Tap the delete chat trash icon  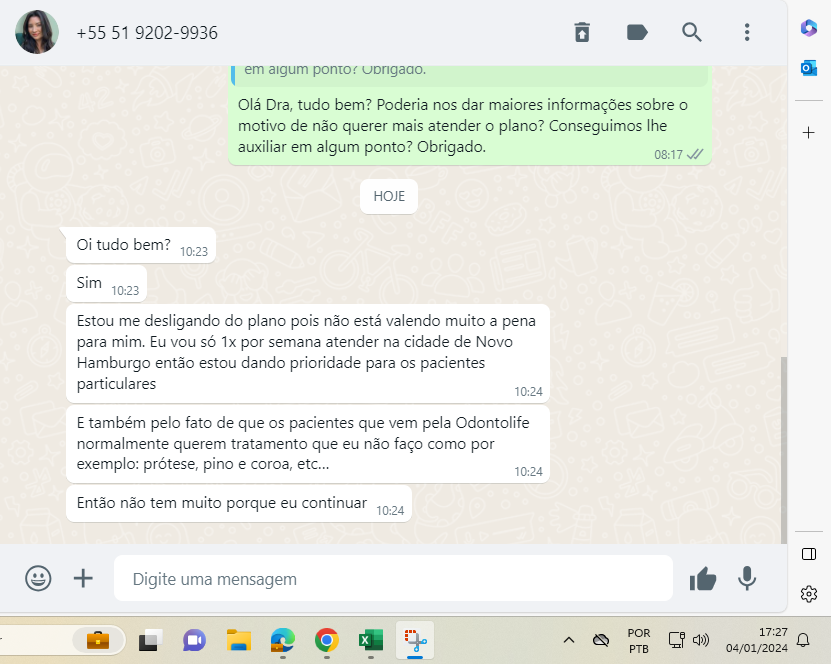click(582, 32)
